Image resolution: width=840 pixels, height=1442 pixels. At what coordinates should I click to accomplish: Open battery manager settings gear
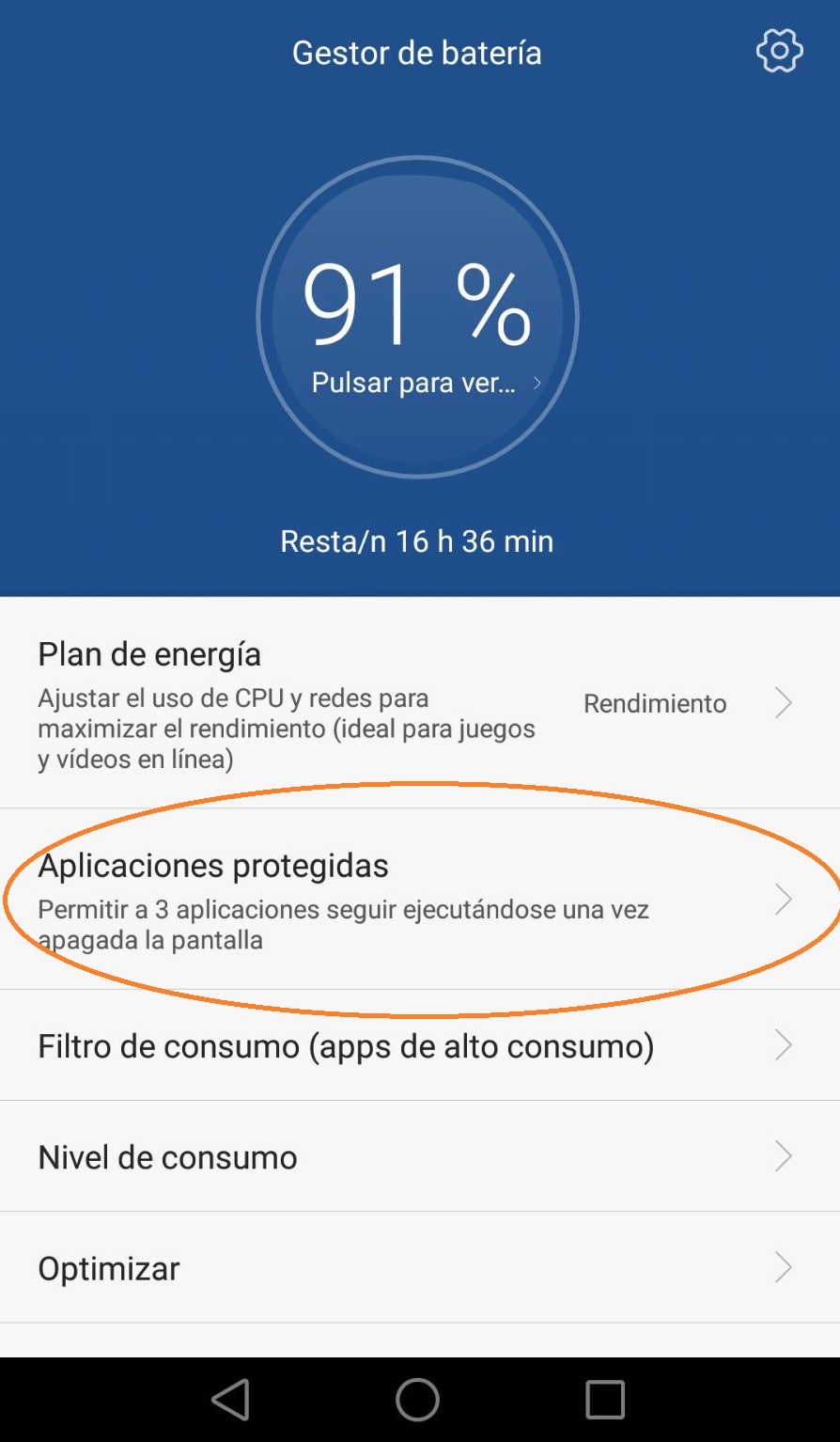(779, 52)
